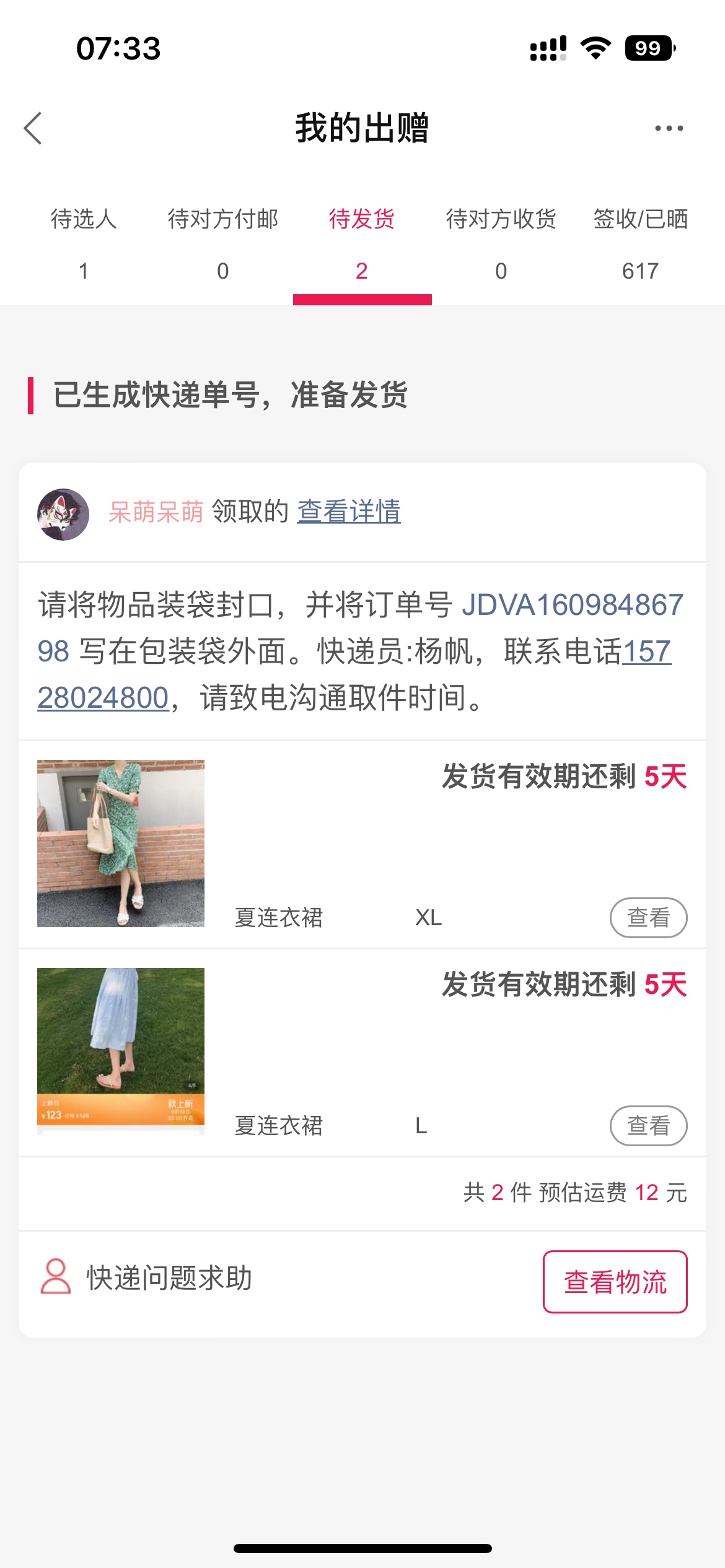Switch to the 待对方收货 tab
Viewport: 725px width, 1568px height.
click(x=501, y=243)
